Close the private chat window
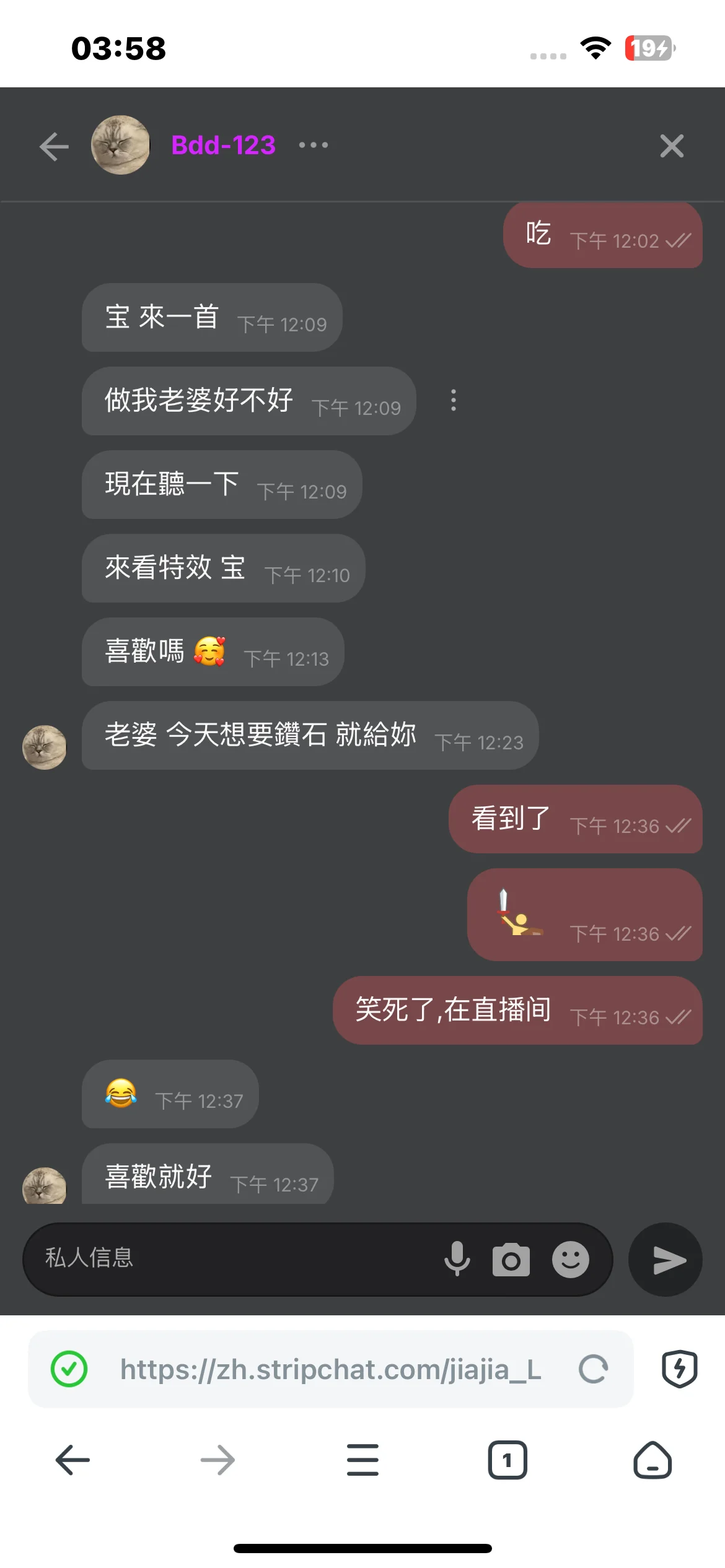The height and width of the screenshot is (1568, 725). coord(672,146)
